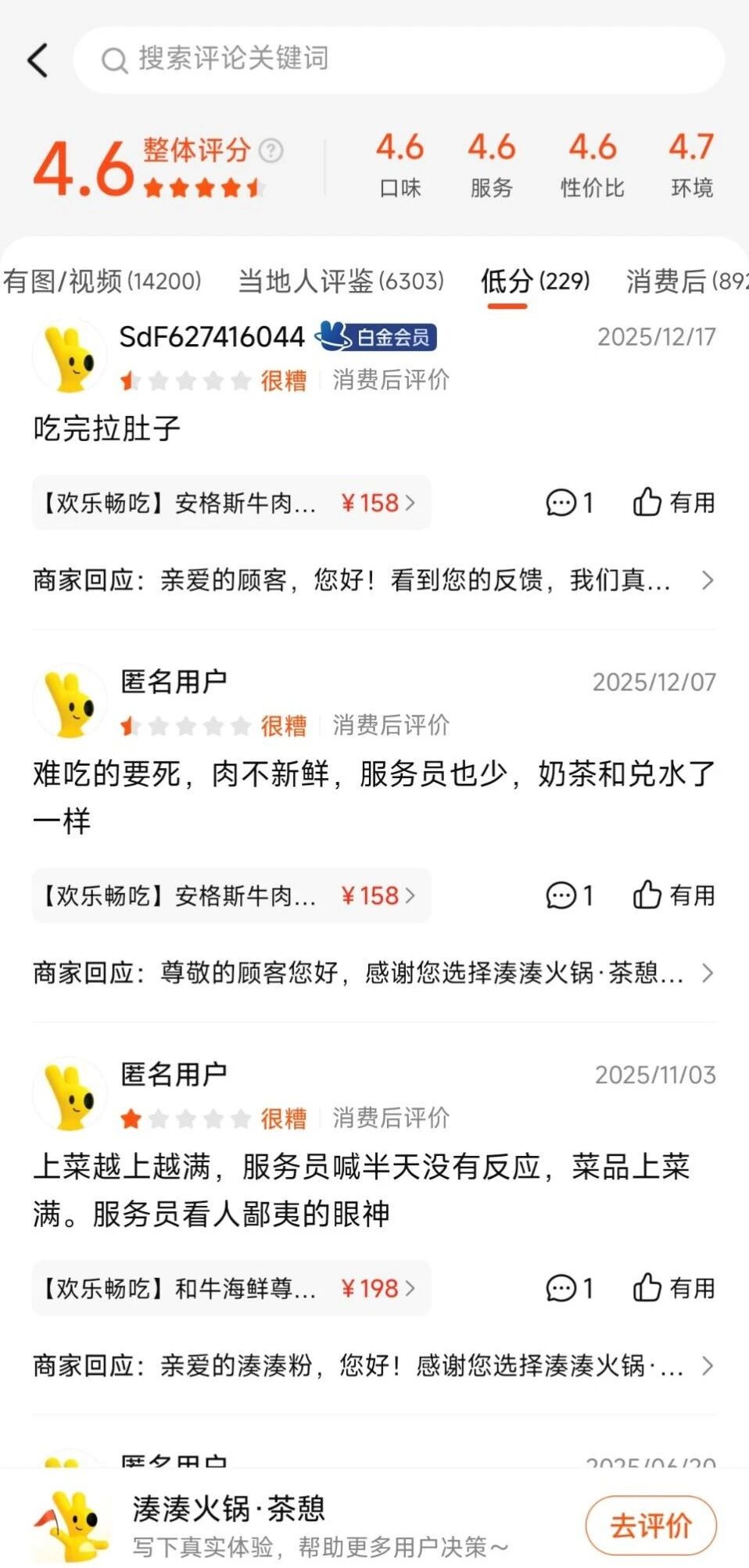Switch to the 低分 reviews tab
749x1568 pixels.
pos(534,282)
